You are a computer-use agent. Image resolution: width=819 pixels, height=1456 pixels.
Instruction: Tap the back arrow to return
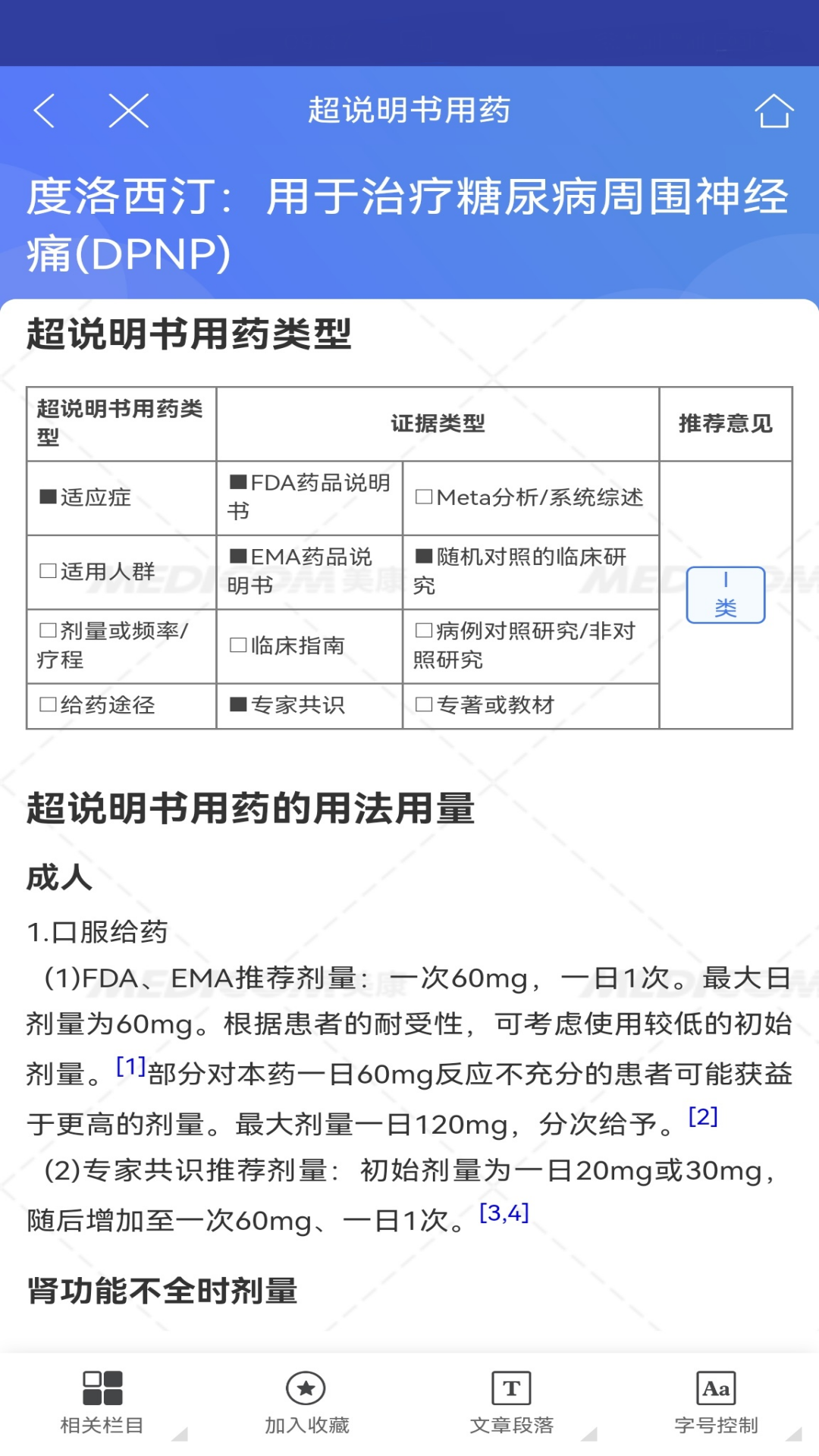tap(45, 111)
